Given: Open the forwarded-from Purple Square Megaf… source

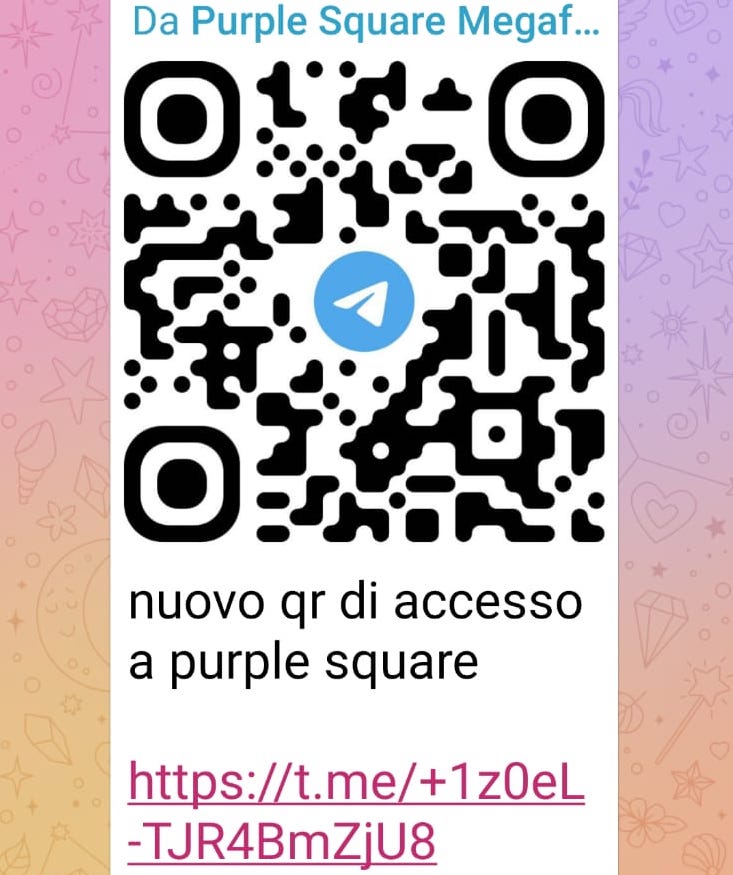Looking at the screenshot, I should pyautogui.click(x=394, y=21).
